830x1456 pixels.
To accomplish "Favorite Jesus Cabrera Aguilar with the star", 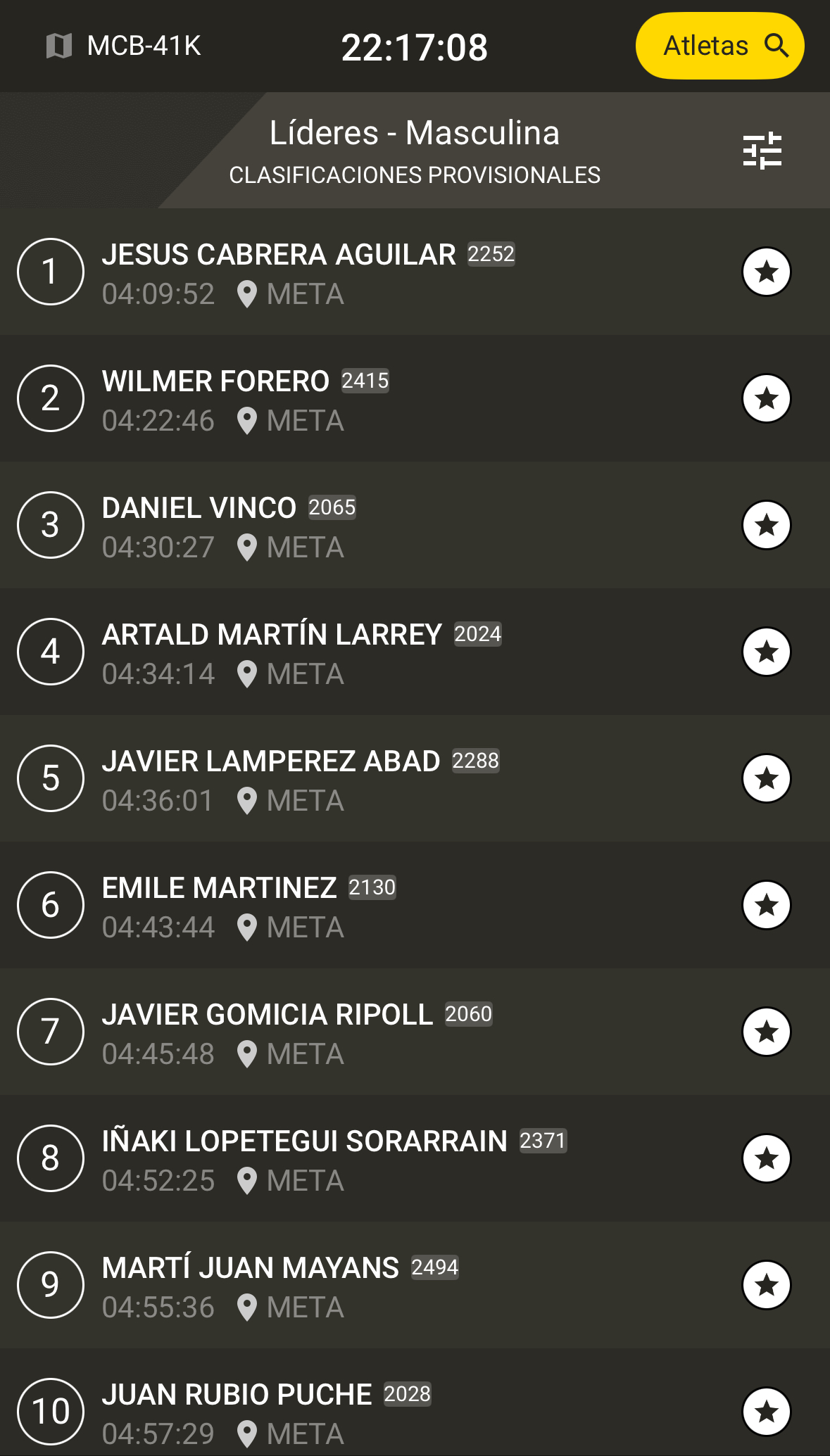I will (x=766, y=272).
